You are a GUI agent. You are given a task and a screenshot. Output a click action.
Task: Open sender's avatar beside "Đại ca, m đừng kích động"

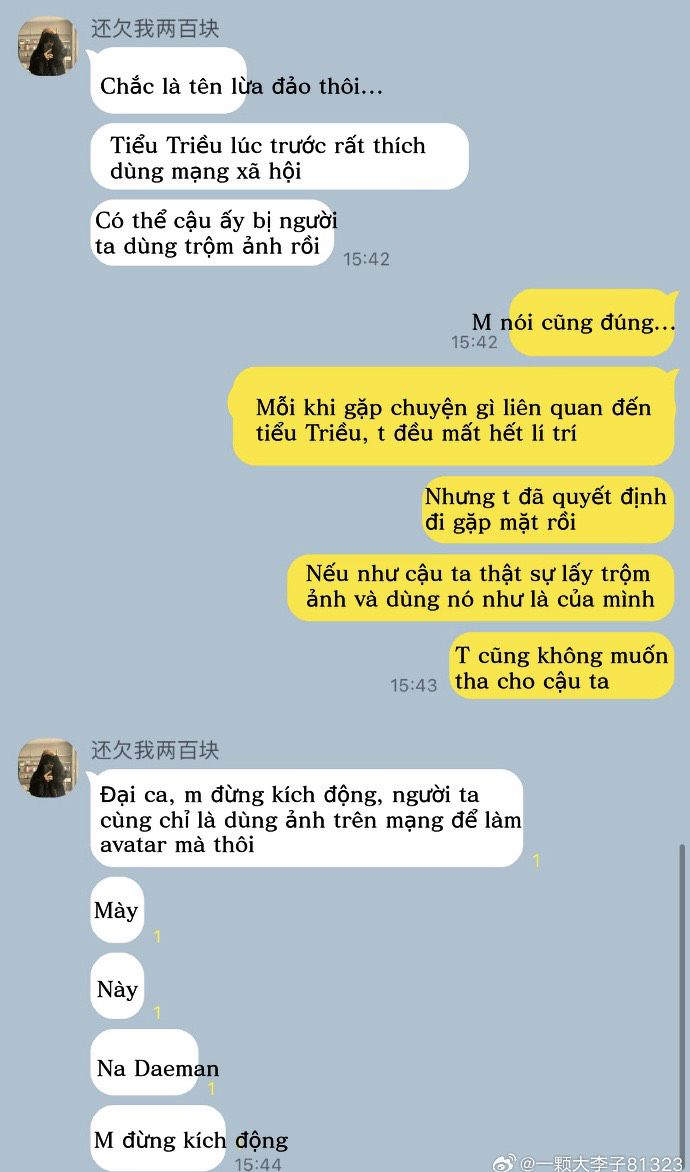click(47, 768)
